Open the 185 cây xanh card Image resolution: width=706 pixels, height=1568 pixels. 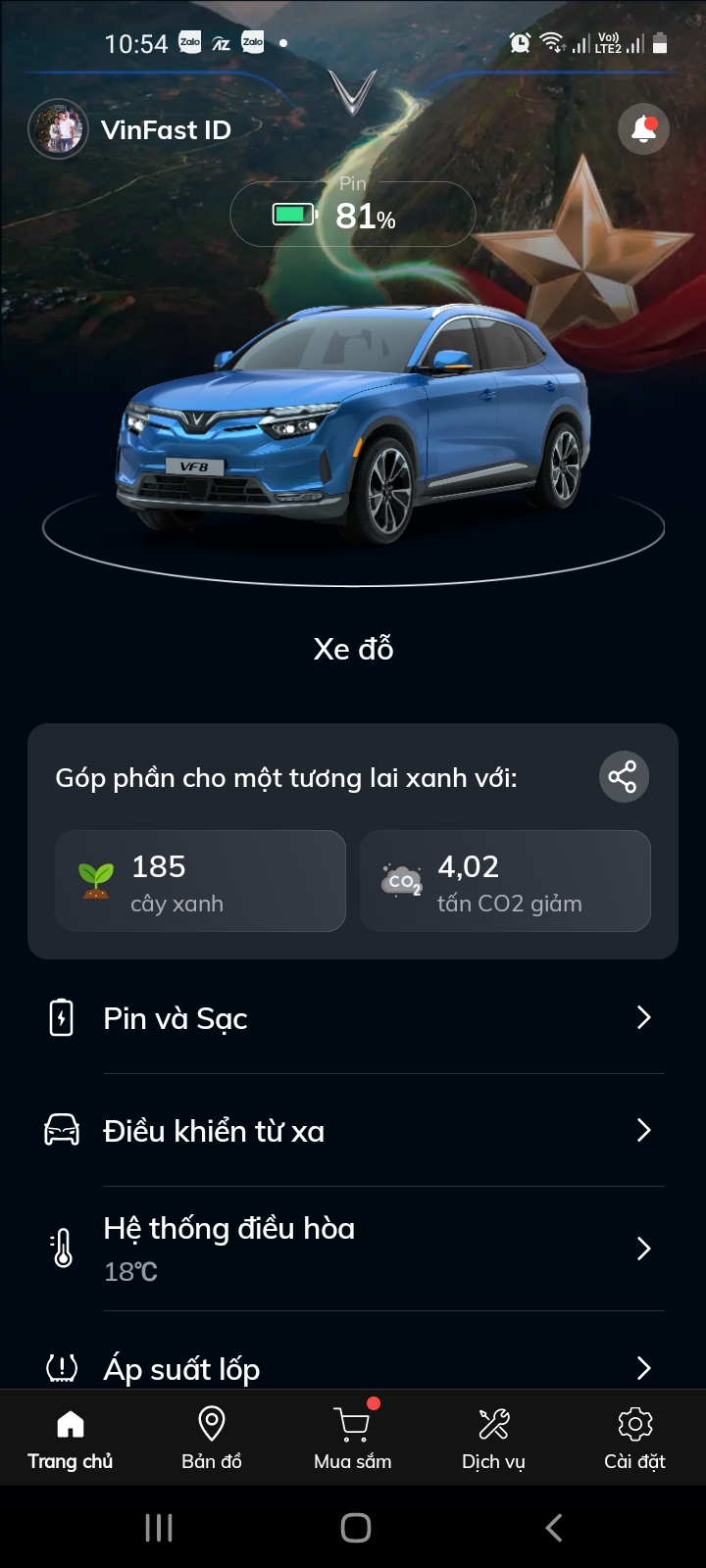200,880
